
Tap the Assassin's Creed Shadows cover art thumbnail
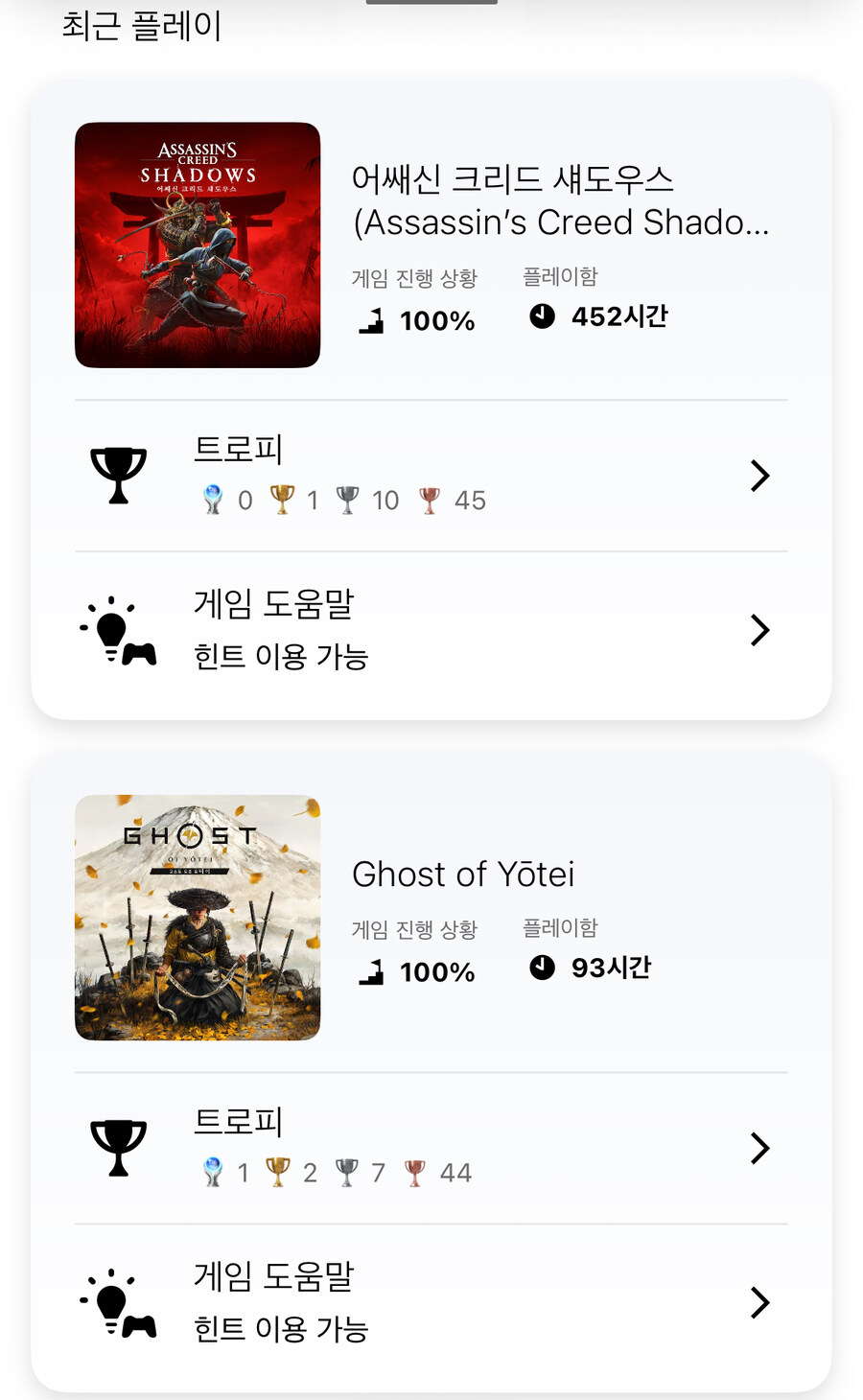(x=198, y=244)
